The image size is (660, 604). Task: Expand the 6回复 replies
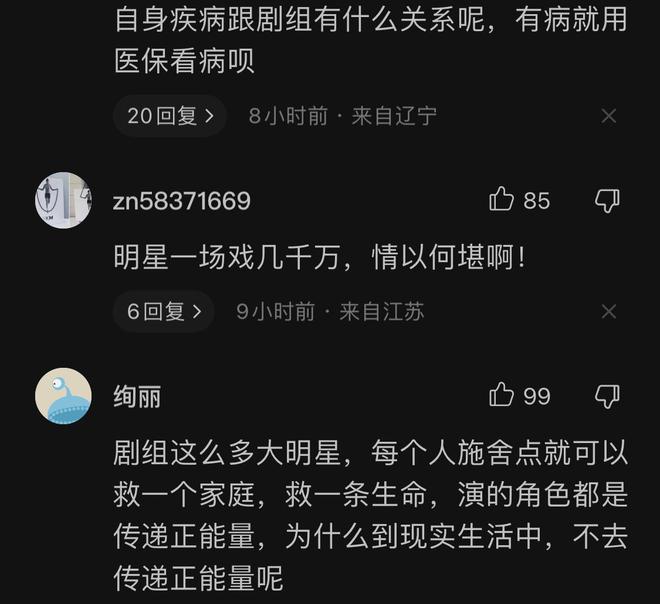click(x=164, y=312)
